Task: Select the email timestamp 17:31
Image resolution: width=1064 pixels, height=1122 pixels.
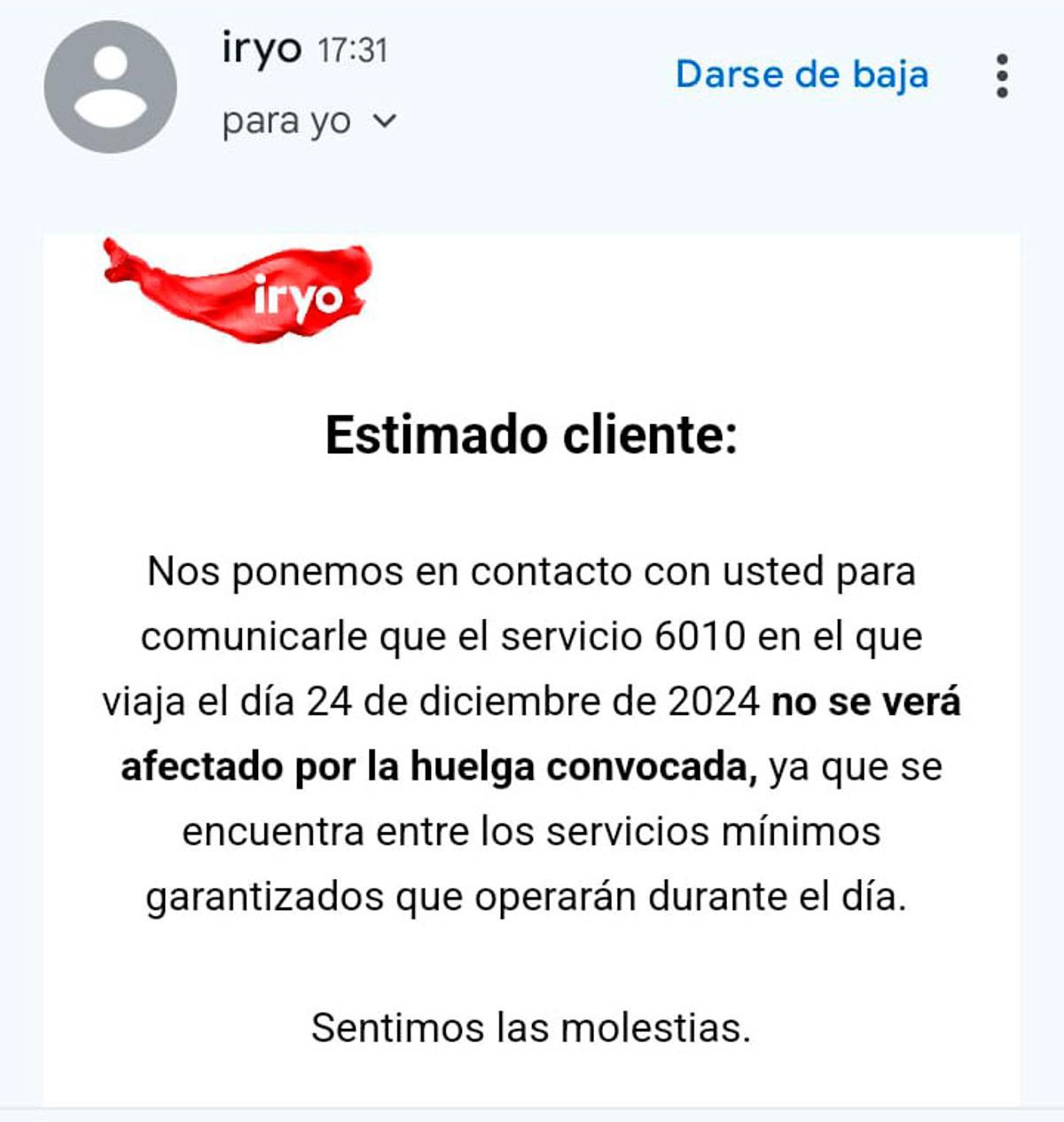Action: coord(353,51)
